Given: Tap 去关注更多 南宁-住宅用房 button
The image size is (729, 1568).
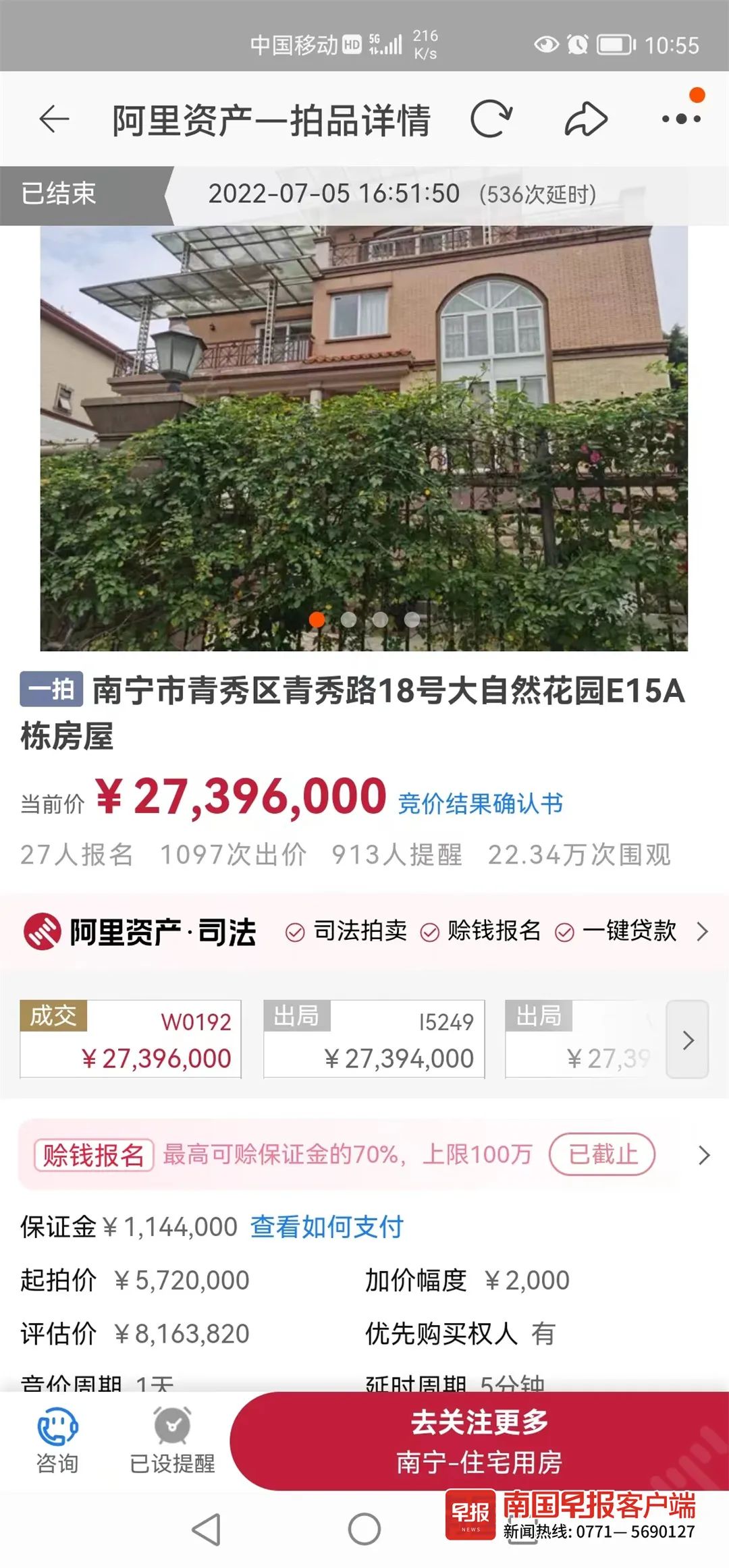Looking at the screenshot, I should click(x=479, y=1442).
